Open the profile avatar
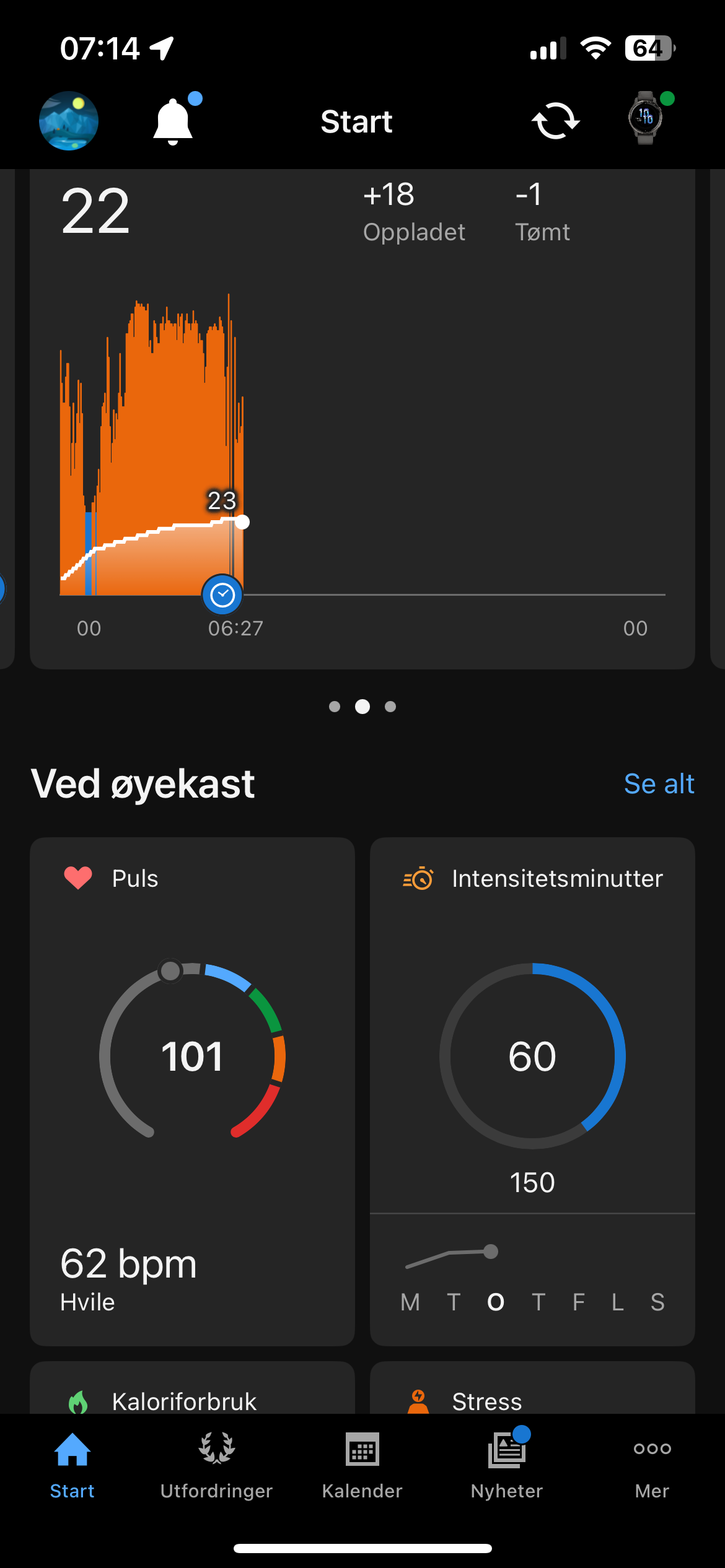Image resolution: width=725 pixels, height=1568 pixels. 69,121
